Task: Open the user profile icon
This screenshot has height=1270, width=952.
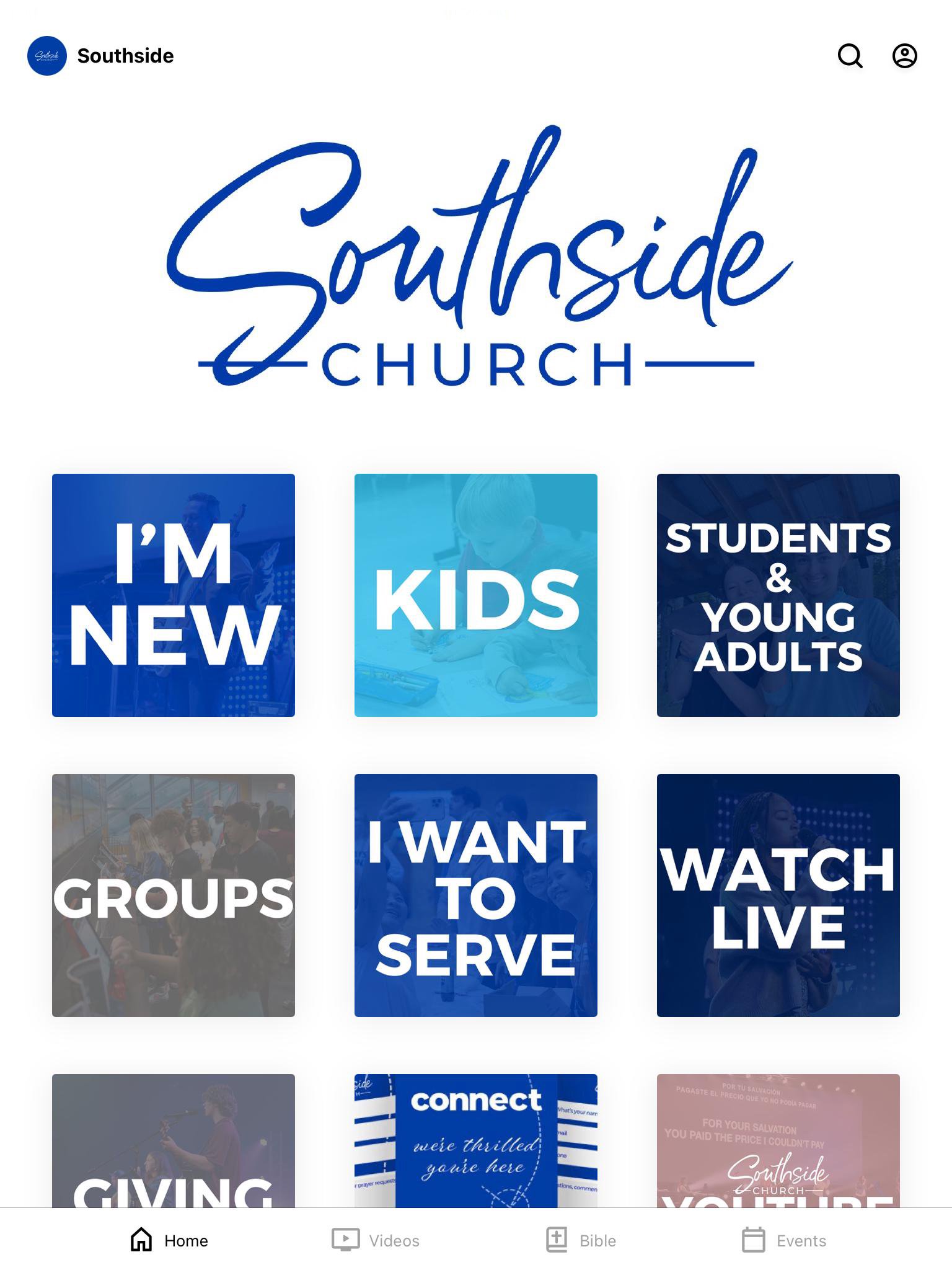Action: tap(904, 56)
